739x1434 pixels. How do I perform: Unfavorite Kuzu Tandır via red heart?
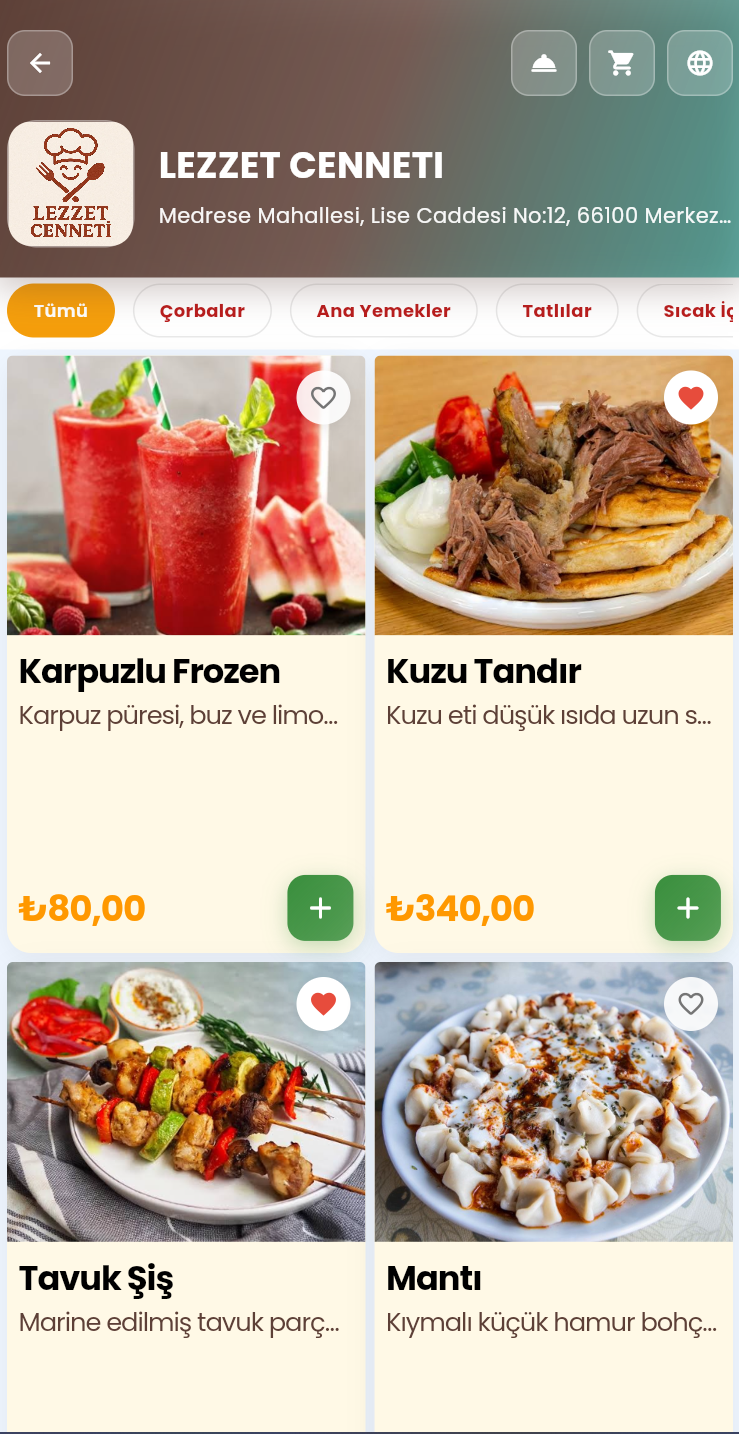tap(691, 397)
